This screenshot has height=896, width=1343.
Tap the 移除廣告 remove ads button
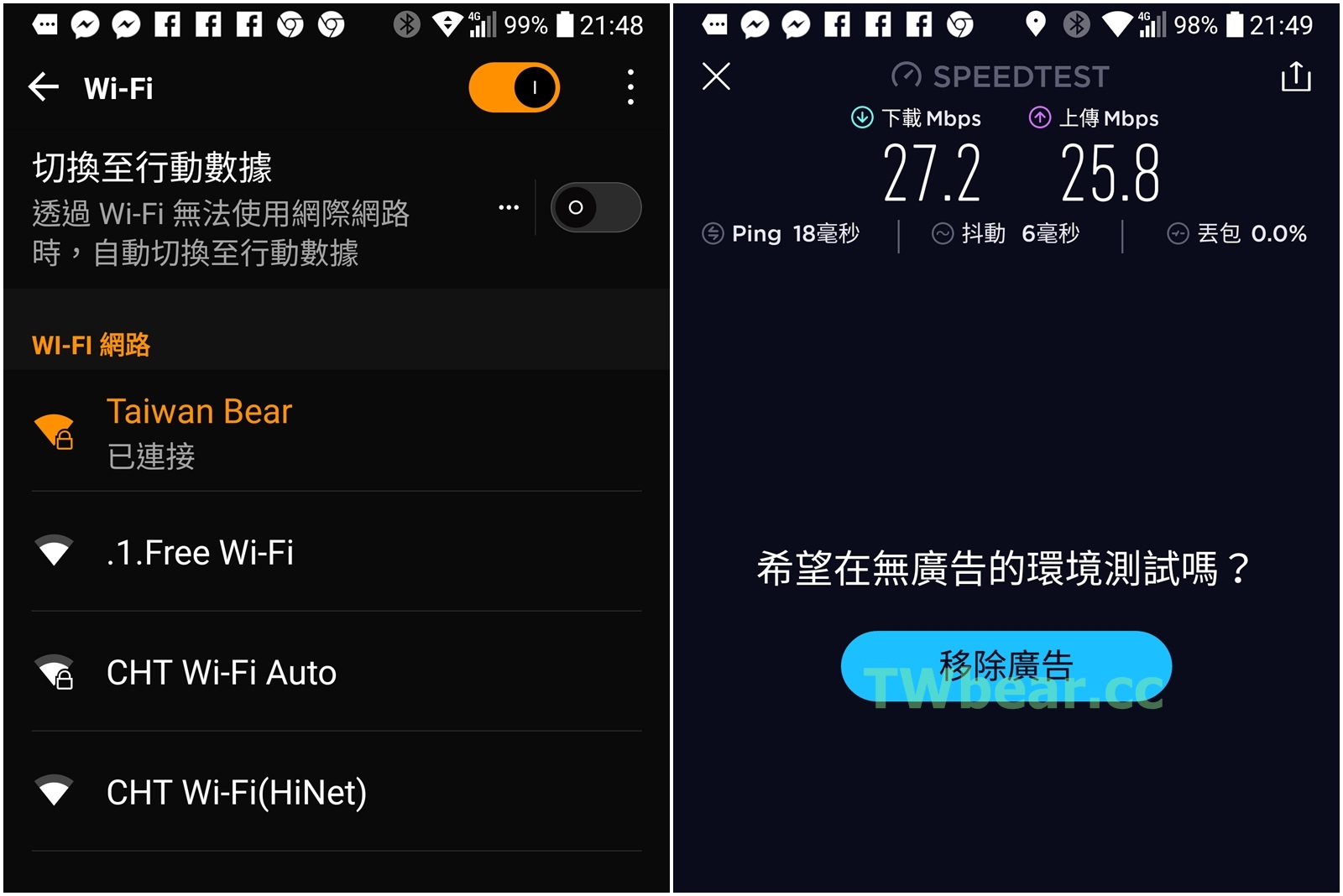(1006, 666)
